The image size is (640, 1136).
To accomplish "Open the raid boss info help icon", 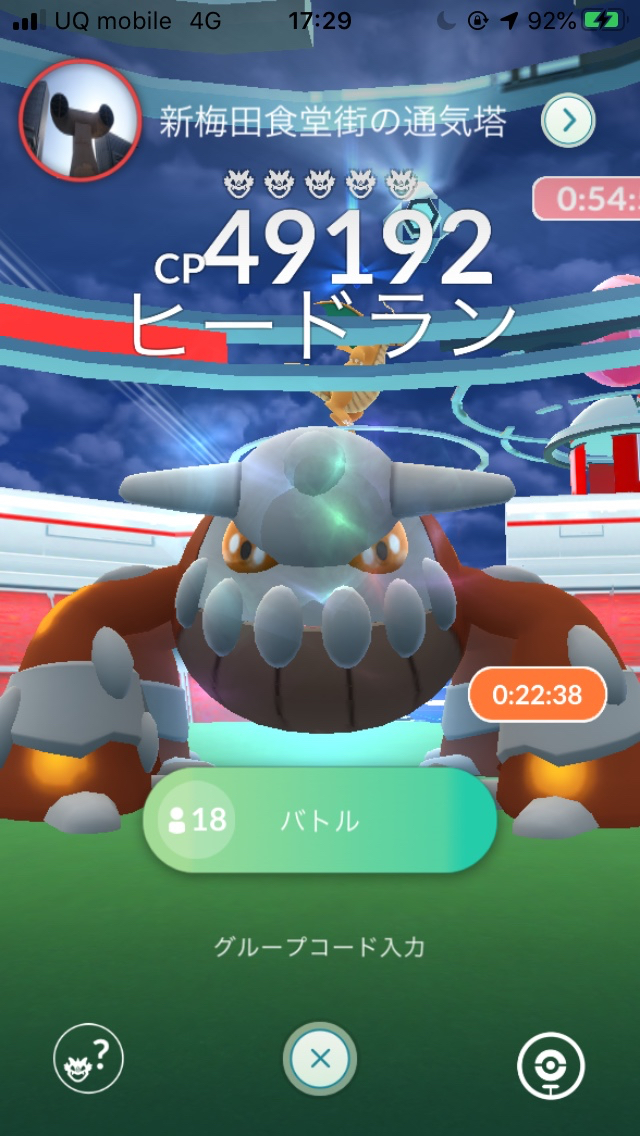I will pyautogui.click(x=88, y=1059).
